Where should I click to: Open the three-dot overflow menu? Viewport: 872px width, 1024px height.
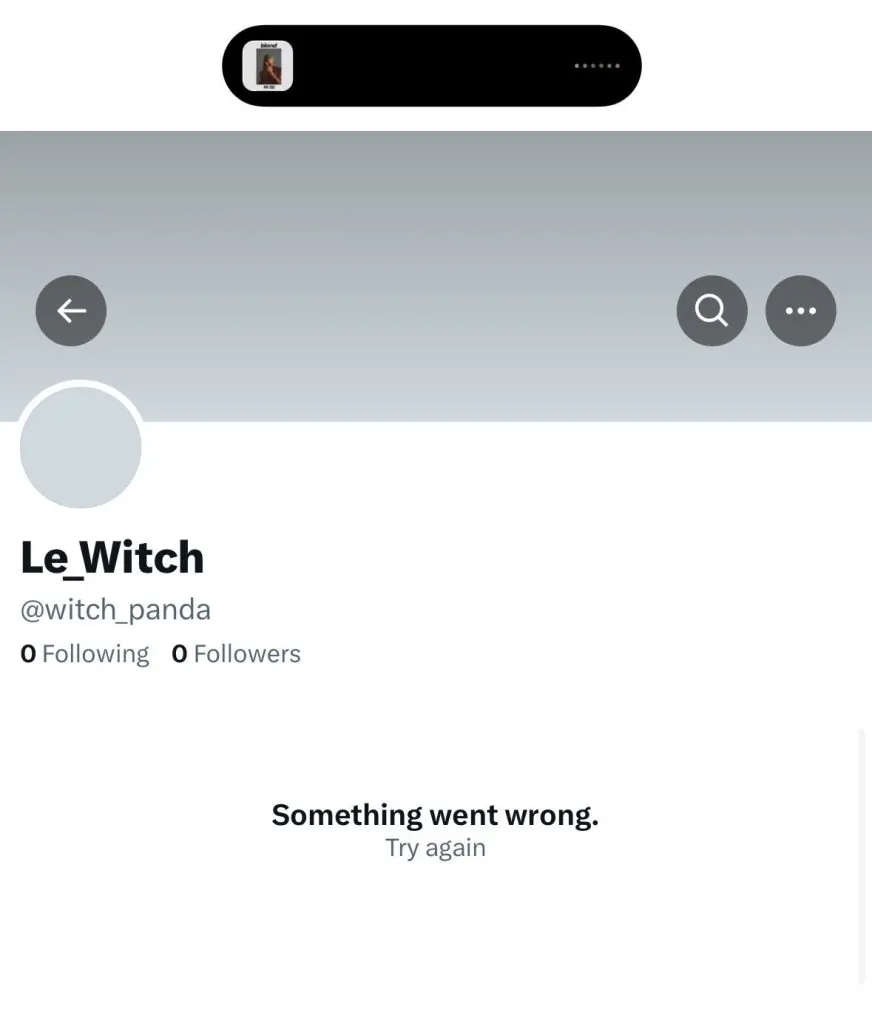pyautogui.click(x=800, y=311)
